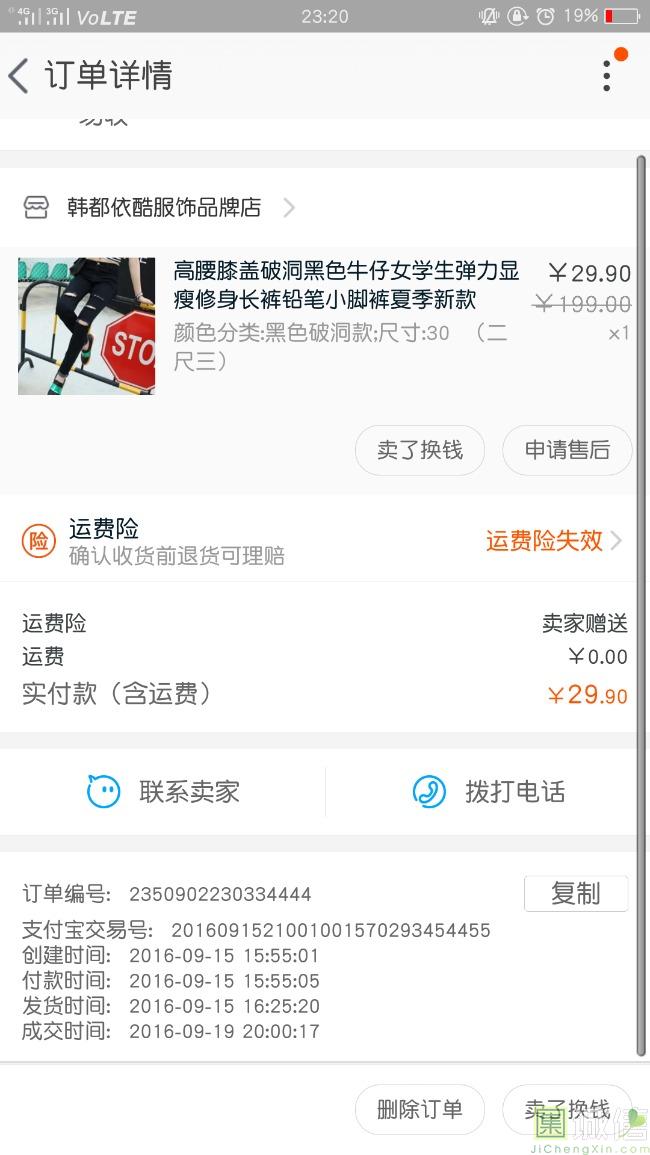Delete this order with 删除订单
Image resolution: width=650 pixels, height=1155 pixels.
[419, 1109]
